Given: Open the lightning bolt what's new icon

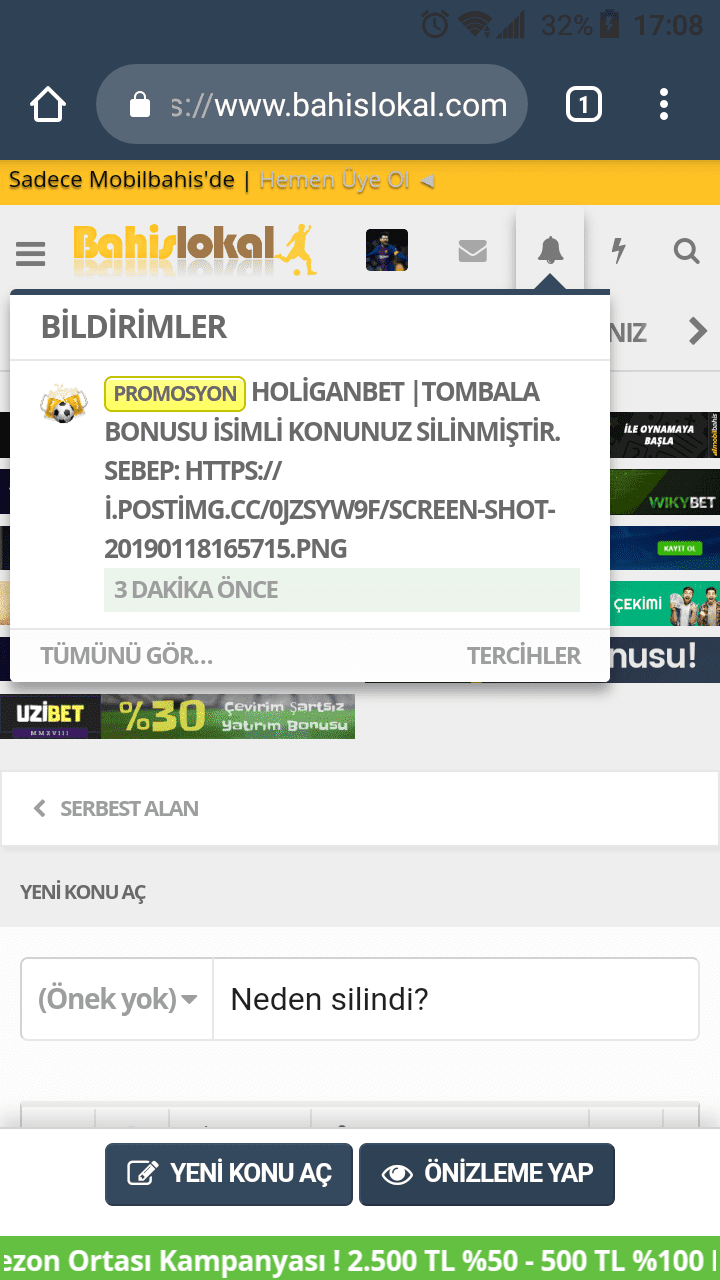Looking at the screenshot, I should point(618,251).
